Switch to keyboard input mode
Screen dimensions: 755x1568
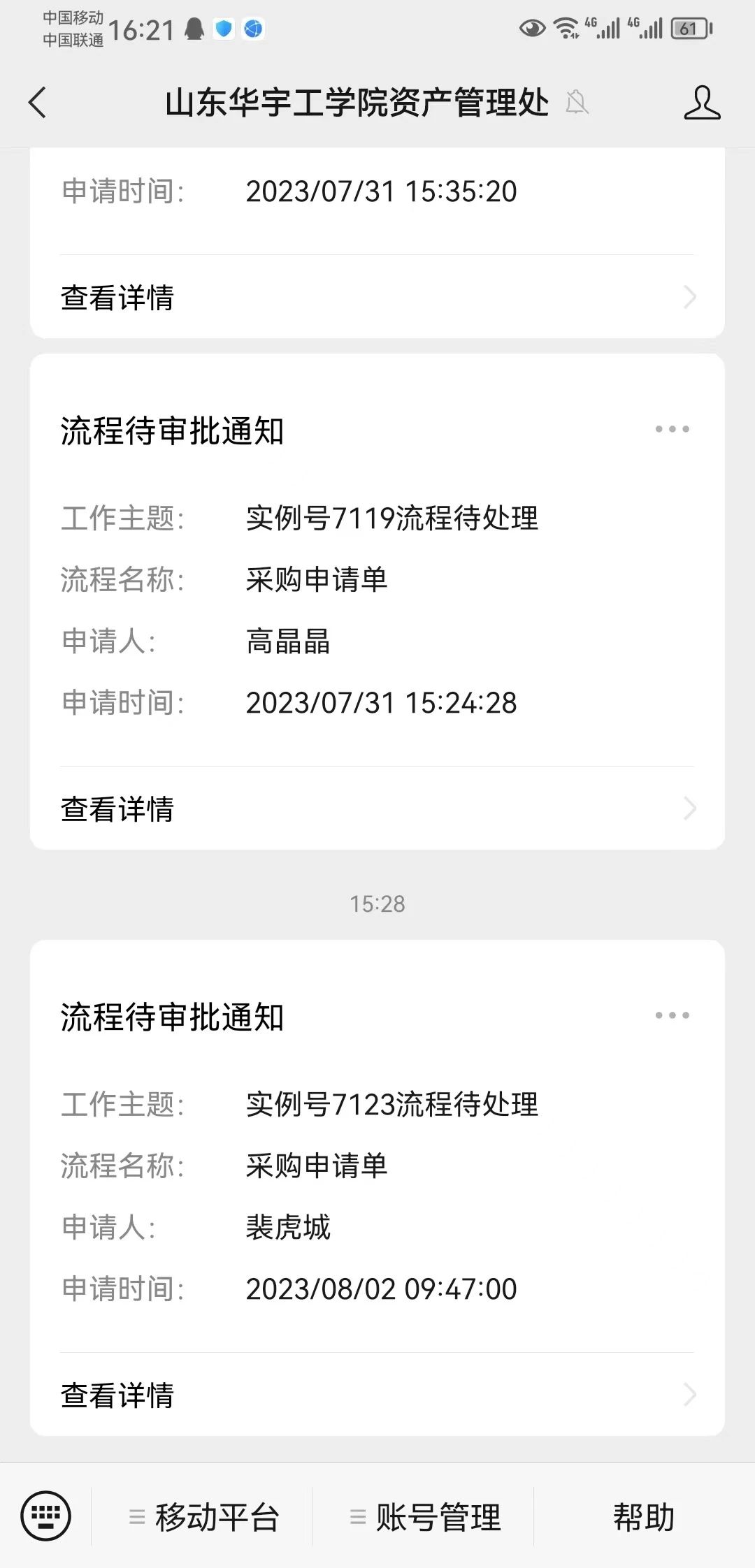(46, 1516)
